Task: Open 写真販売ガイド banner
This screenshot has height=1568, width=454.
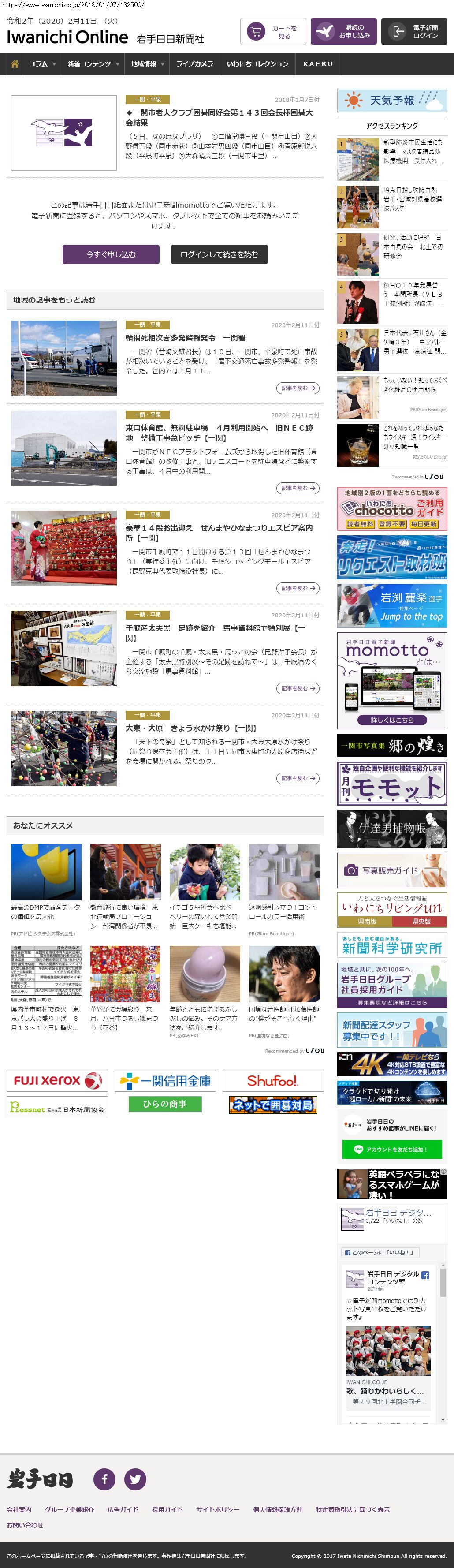Action: point(392,870)
